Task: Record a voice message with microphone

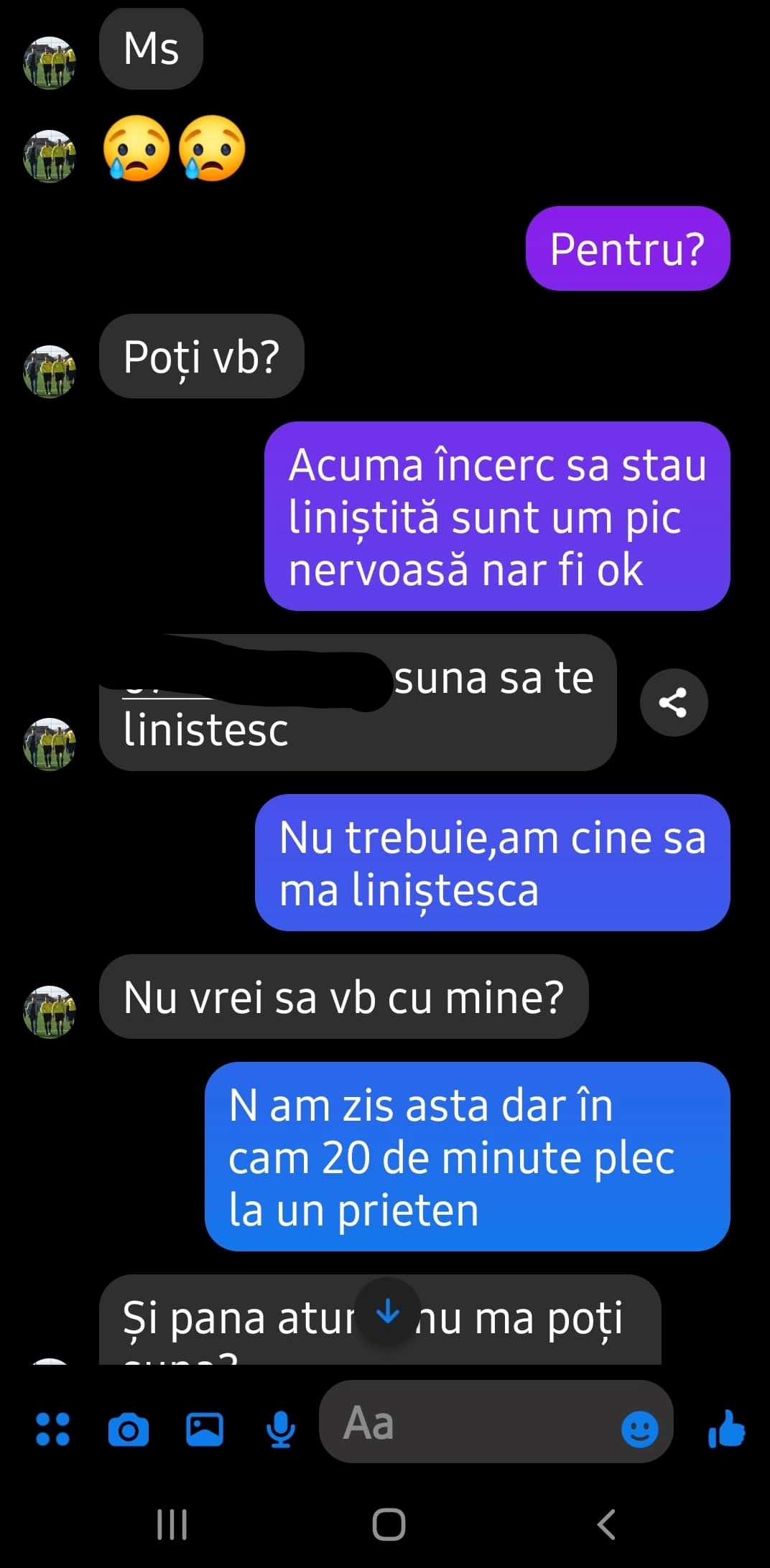Action: [280, 1429]
